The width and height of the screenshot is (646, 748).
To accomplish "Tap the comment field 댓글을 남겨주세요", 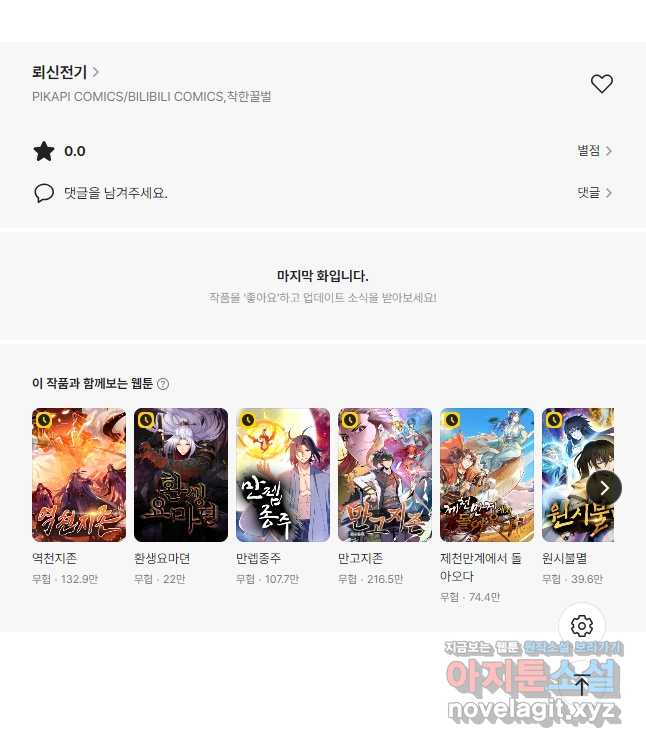I will pyautogui.click(x=115, y=193).
